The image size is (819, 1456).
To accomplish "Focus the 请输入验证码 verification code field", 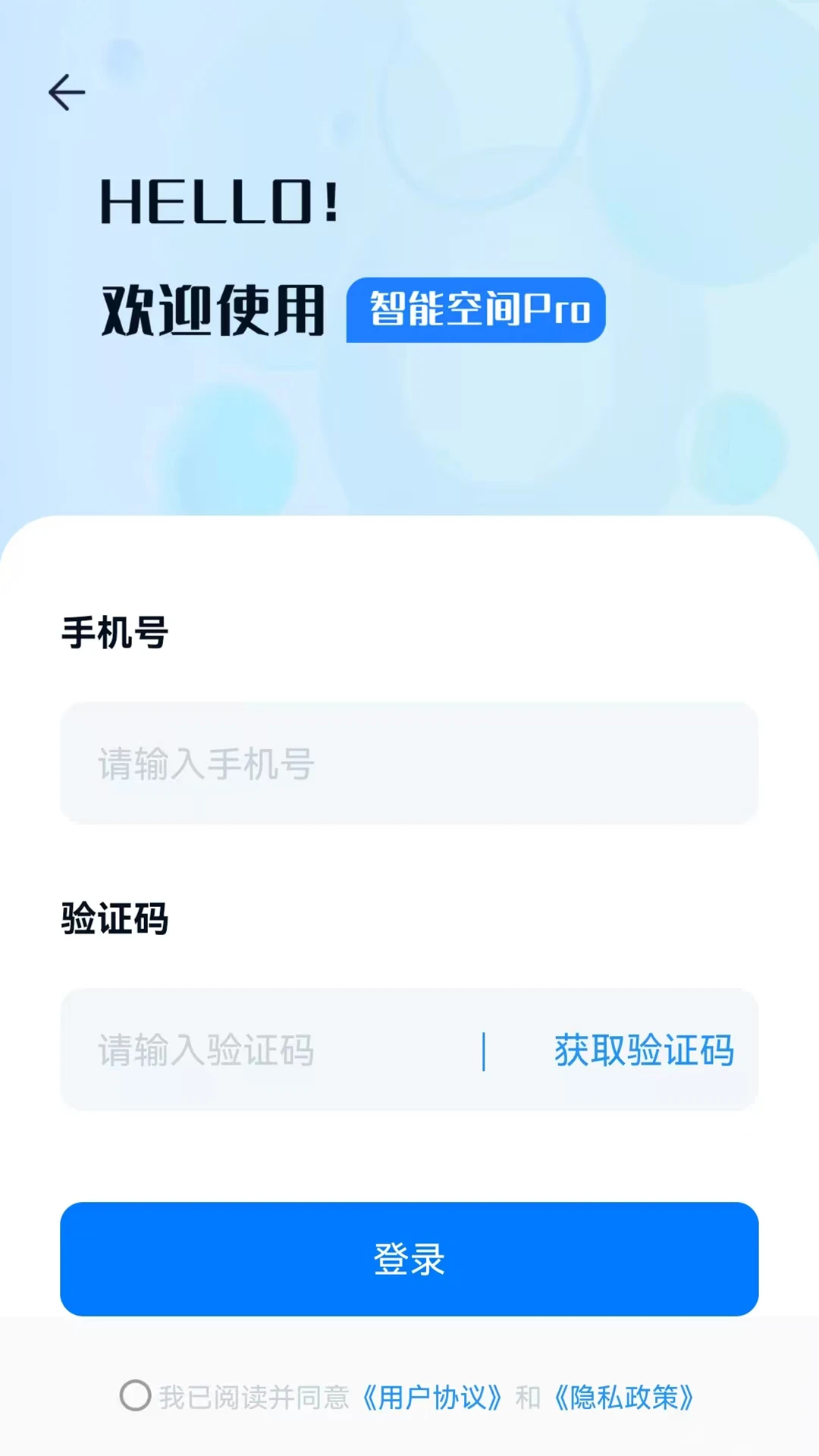I will [x=273, y=1050].
